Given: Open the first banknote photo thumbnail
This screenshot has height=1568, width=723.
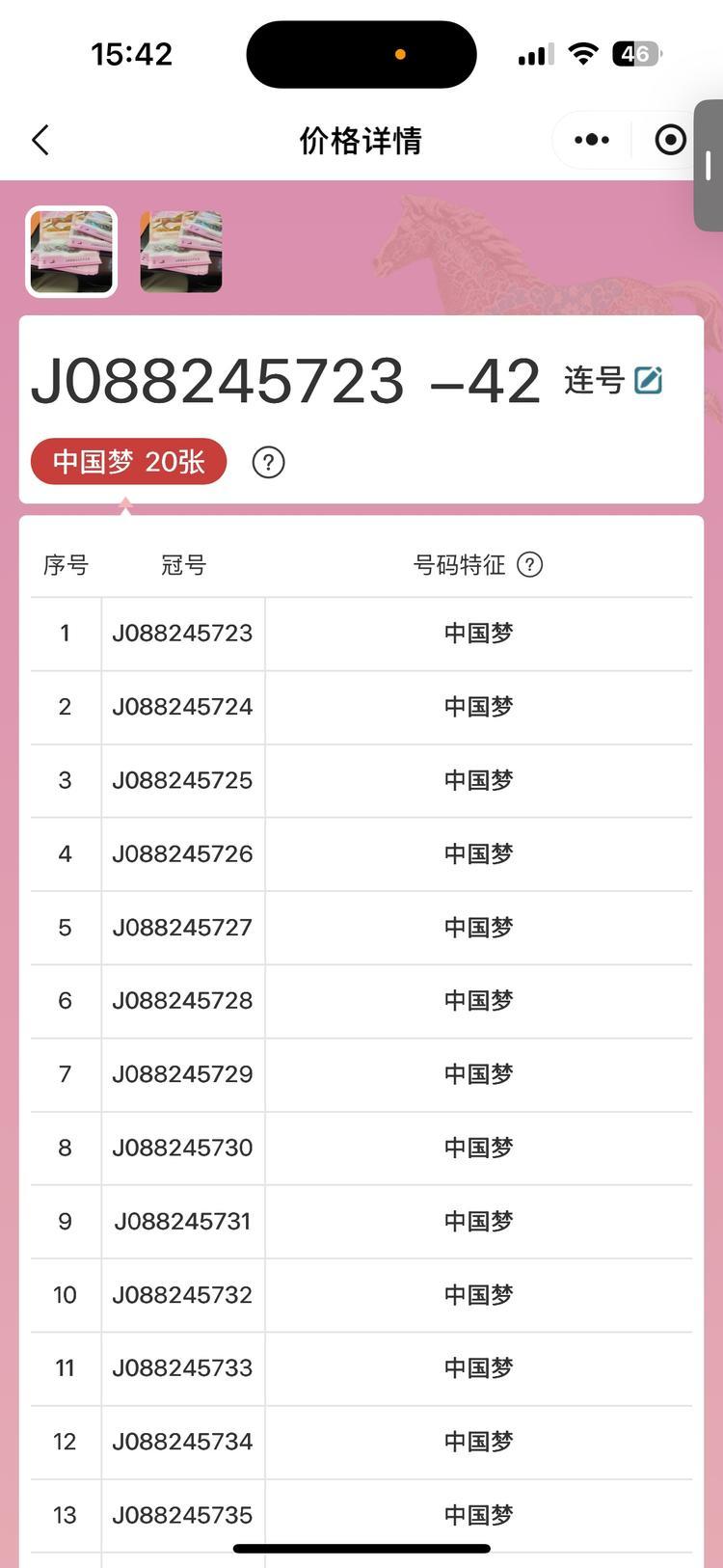Looking at the screenshot, I should (x=71, y=252).
